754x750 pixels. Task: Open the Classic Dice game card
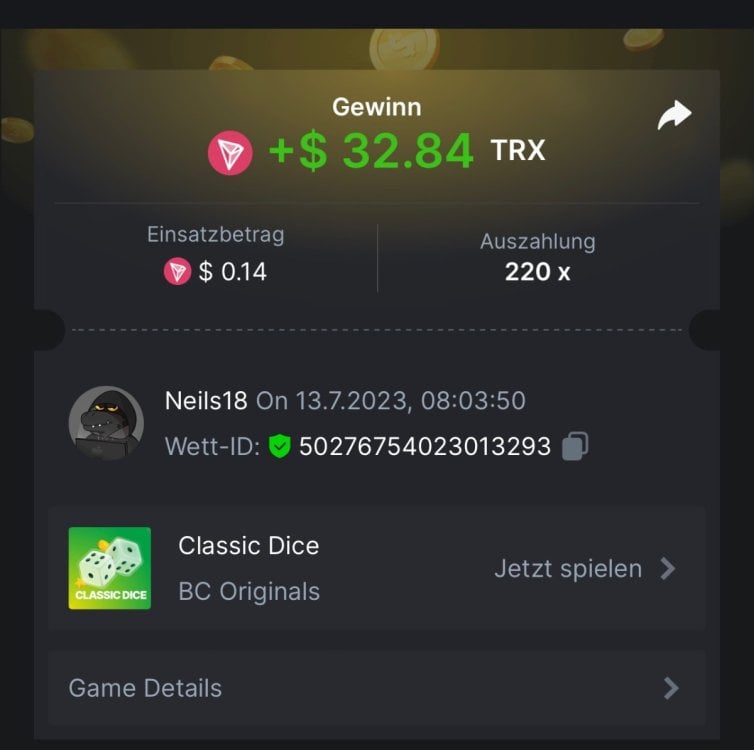coord(376,568)
